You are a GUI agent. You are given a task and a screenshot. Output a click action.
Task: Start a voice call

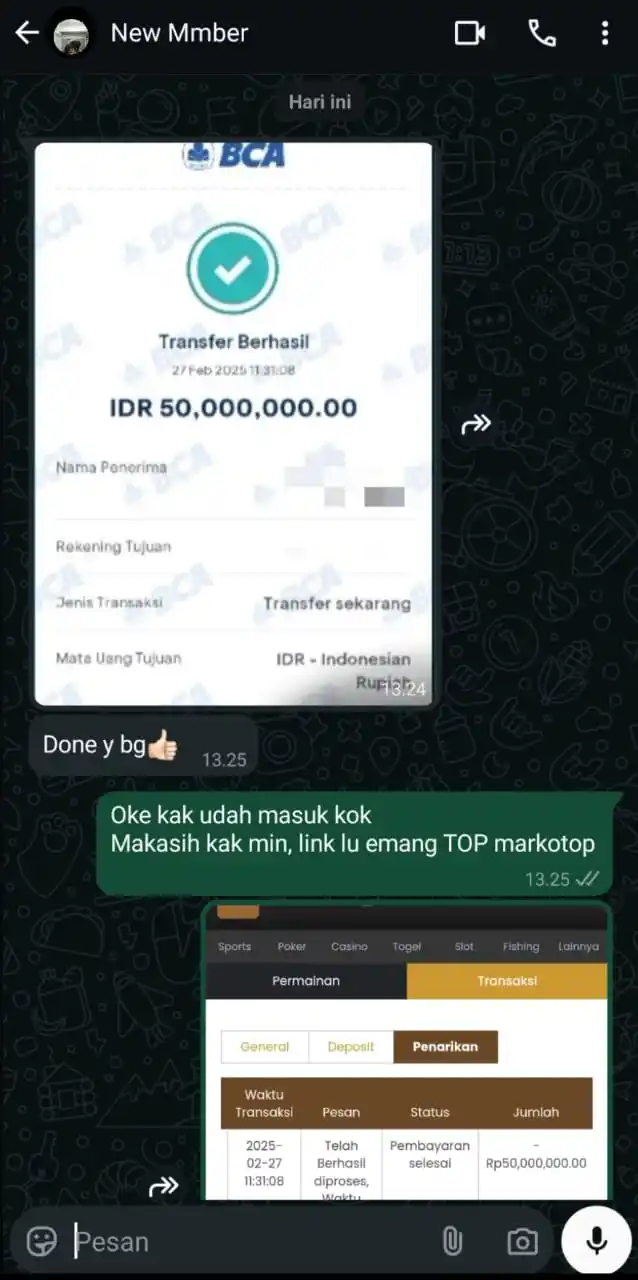click(x=541, y=33)
